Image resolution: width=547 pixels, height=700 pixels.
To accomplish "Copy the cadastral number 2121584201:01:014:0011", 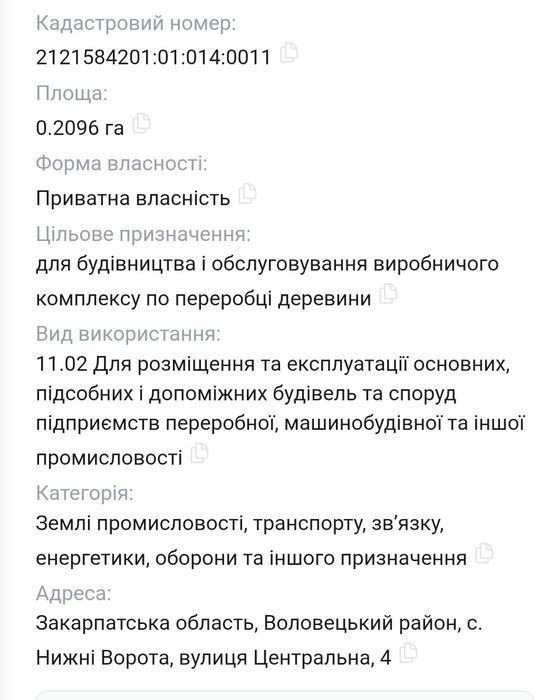I will point(289,53).
